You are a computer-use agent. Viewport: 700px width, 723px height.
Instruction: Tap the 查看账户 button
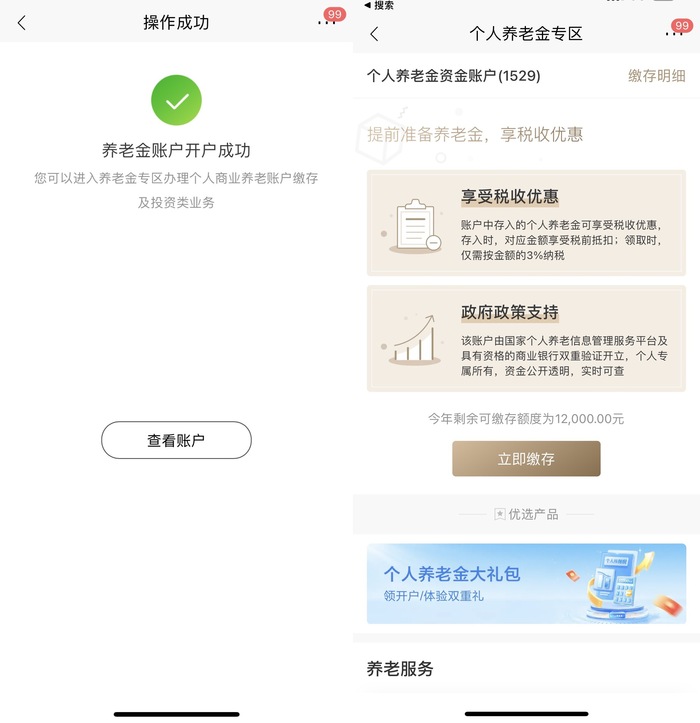click(176, 440)
